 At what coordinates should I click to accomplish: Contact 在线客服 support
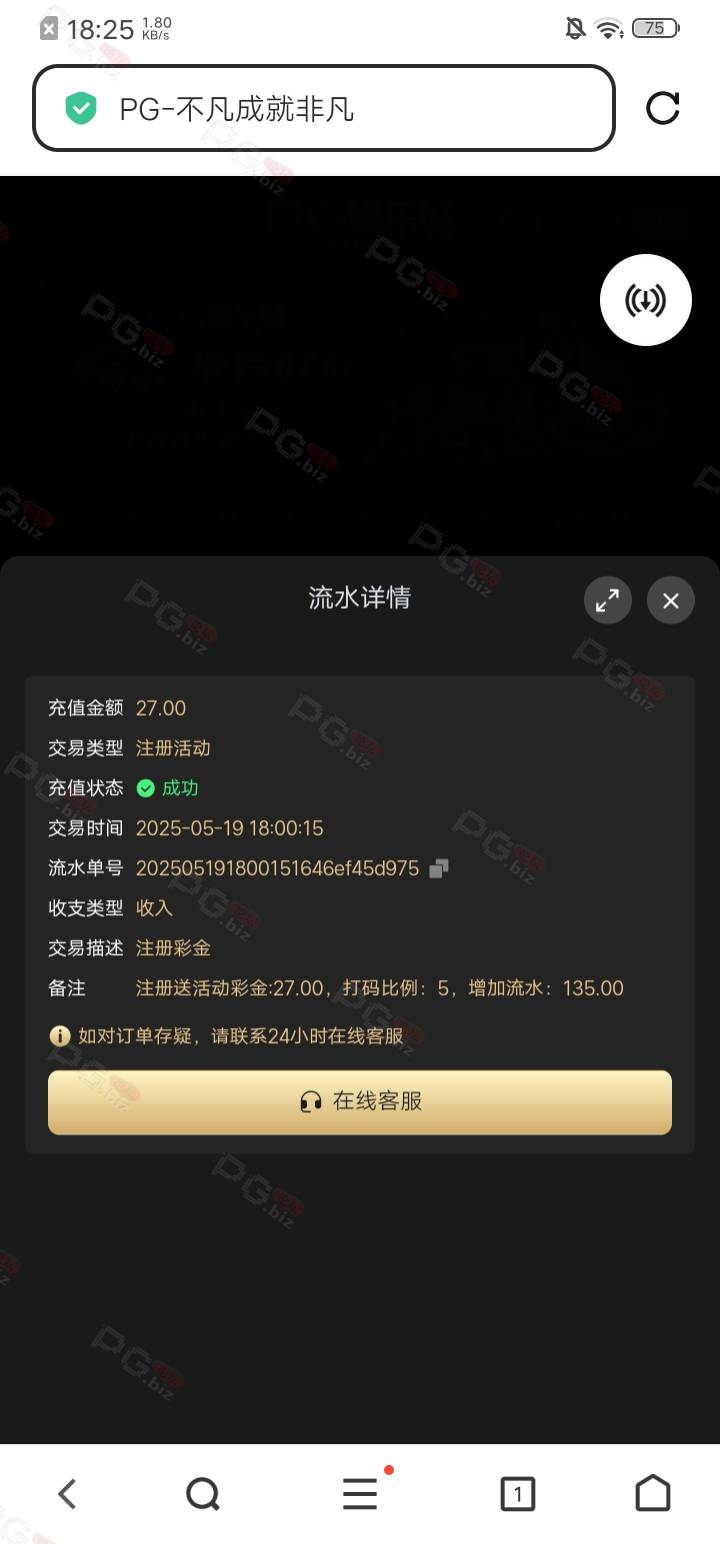click(360, 1102)
